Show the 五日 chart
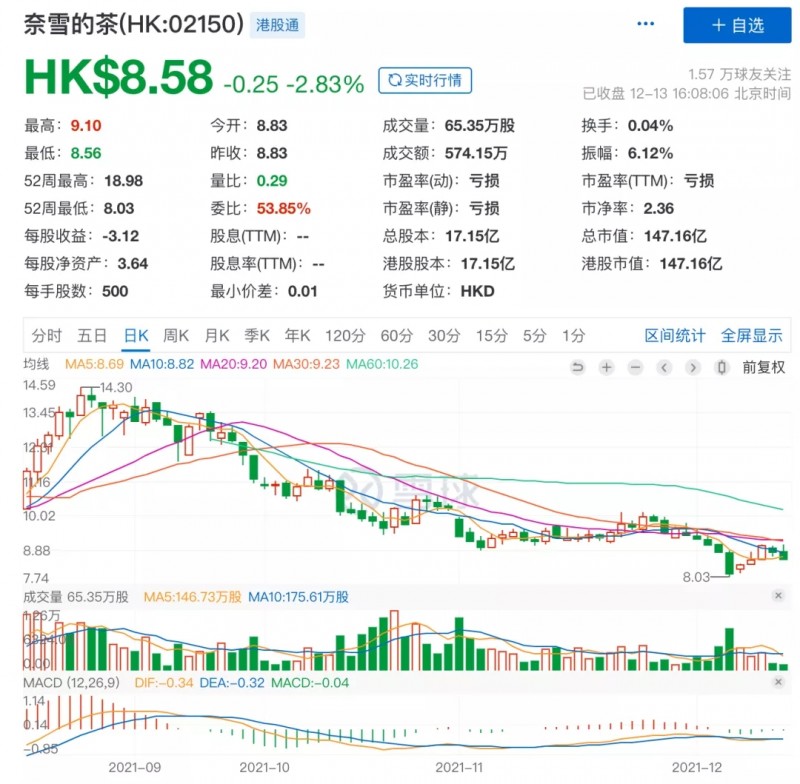Screen dimensions: 800x784 [x=92, y=336]
